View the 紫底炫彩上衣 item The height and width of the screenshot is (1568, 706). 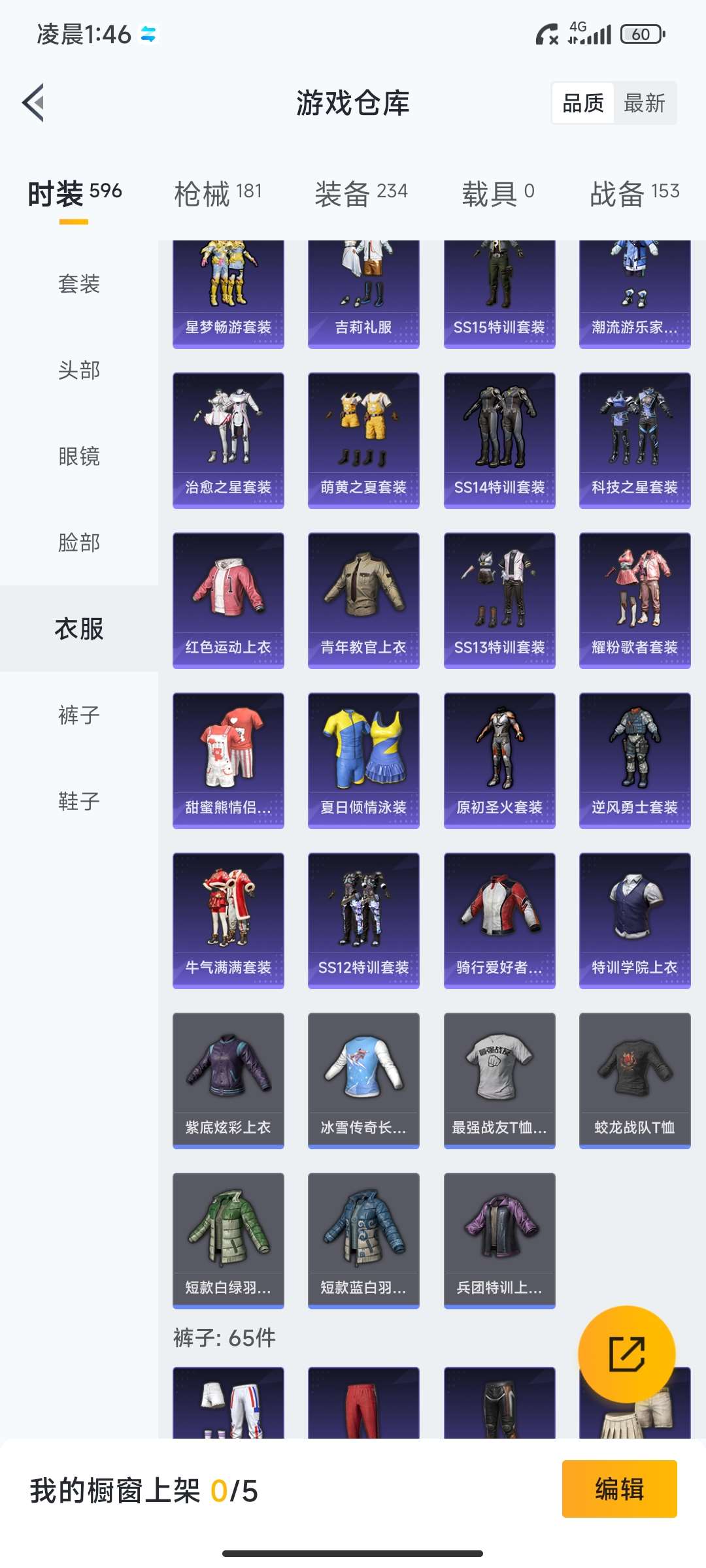coord(228,1080)
